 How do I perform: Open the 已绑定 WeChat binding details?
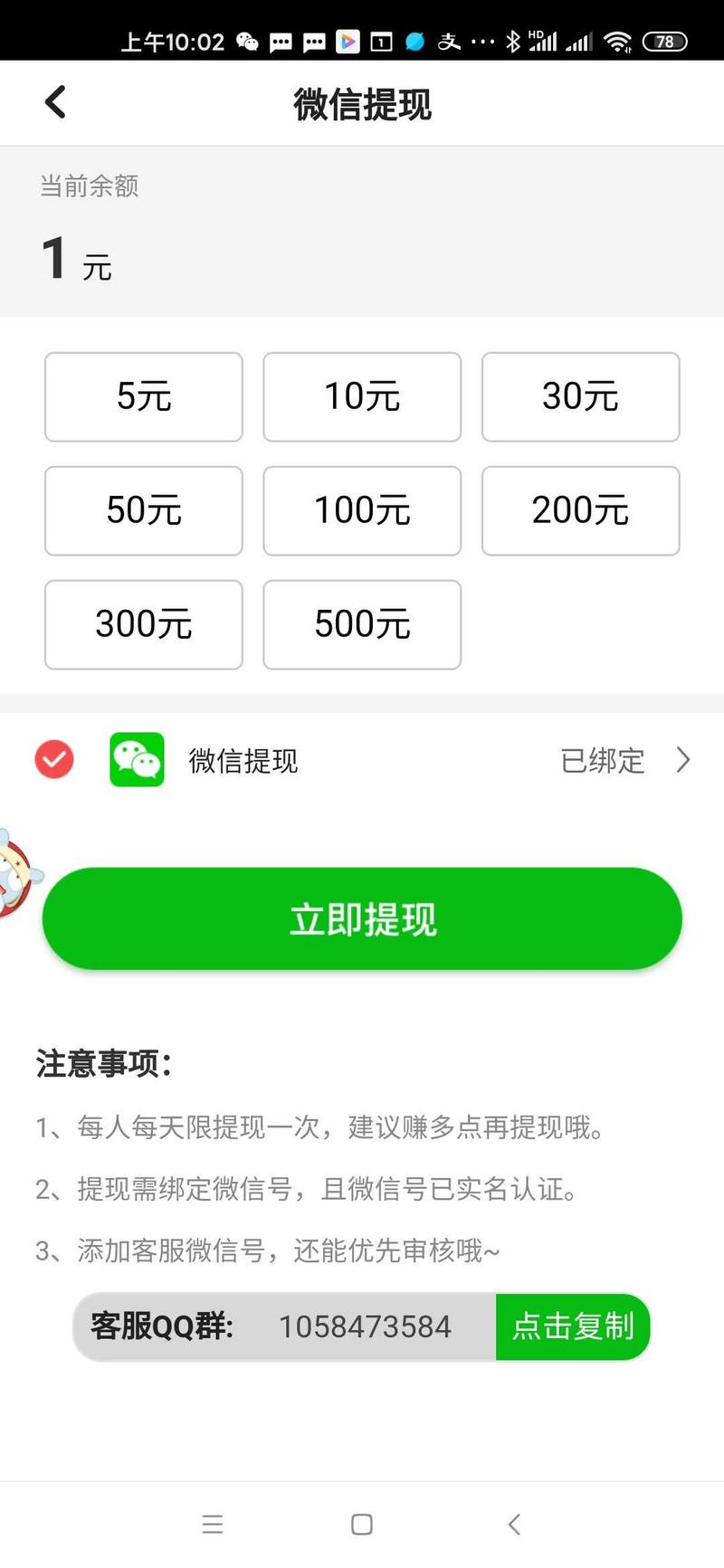624,761
